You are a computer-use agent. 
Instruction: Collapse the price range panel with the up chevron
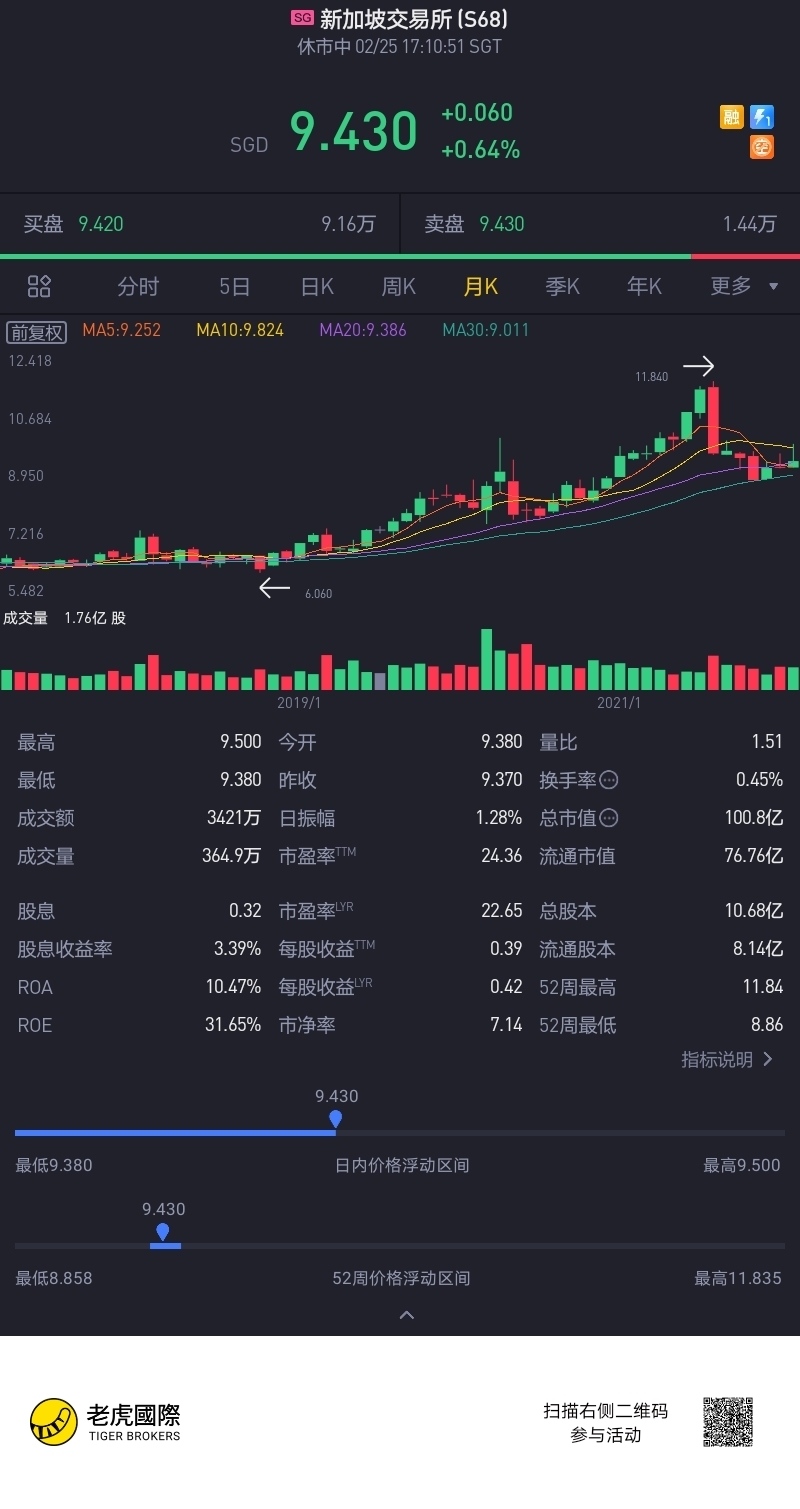(x=406, y=1315)
